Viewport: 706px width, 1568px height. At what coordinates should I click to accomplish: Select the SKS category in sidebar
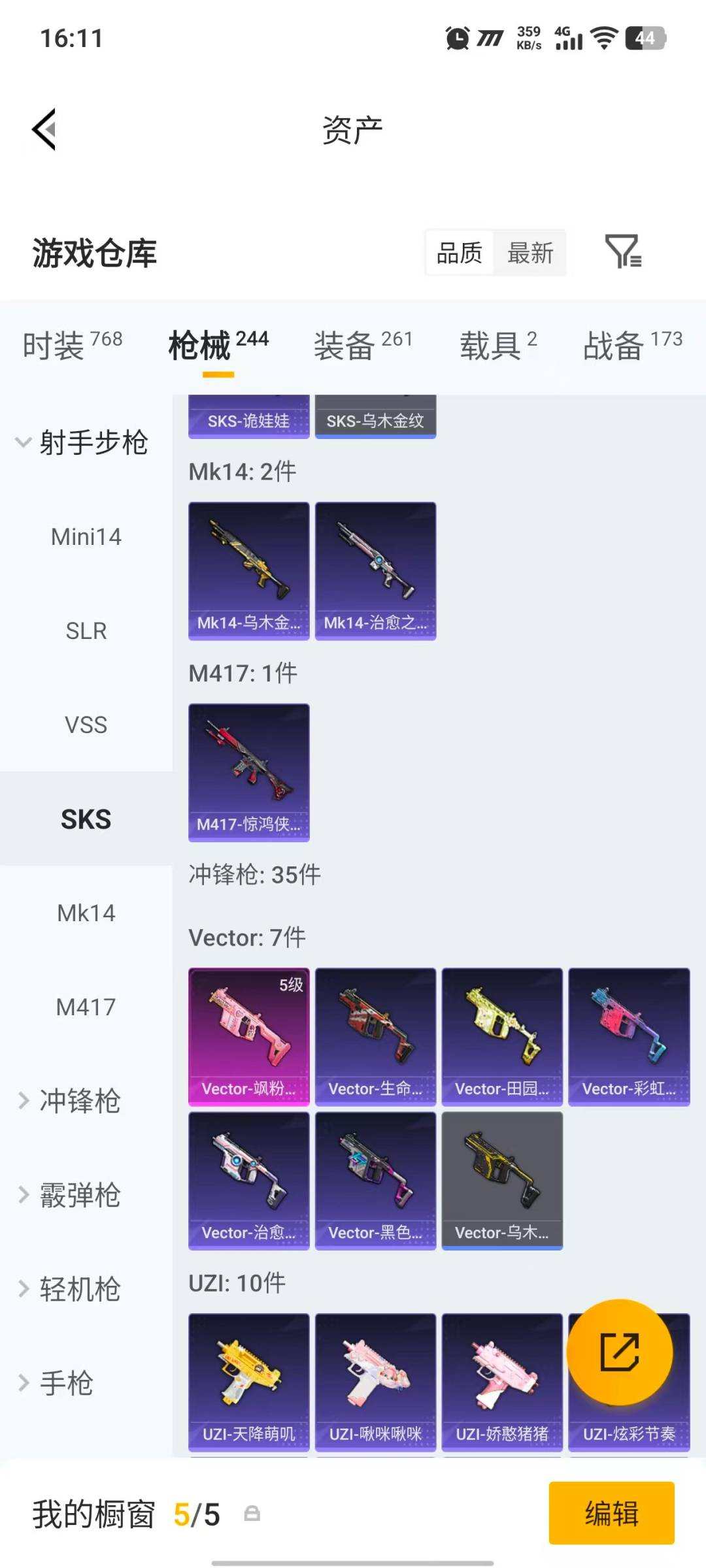click(85, 819)
